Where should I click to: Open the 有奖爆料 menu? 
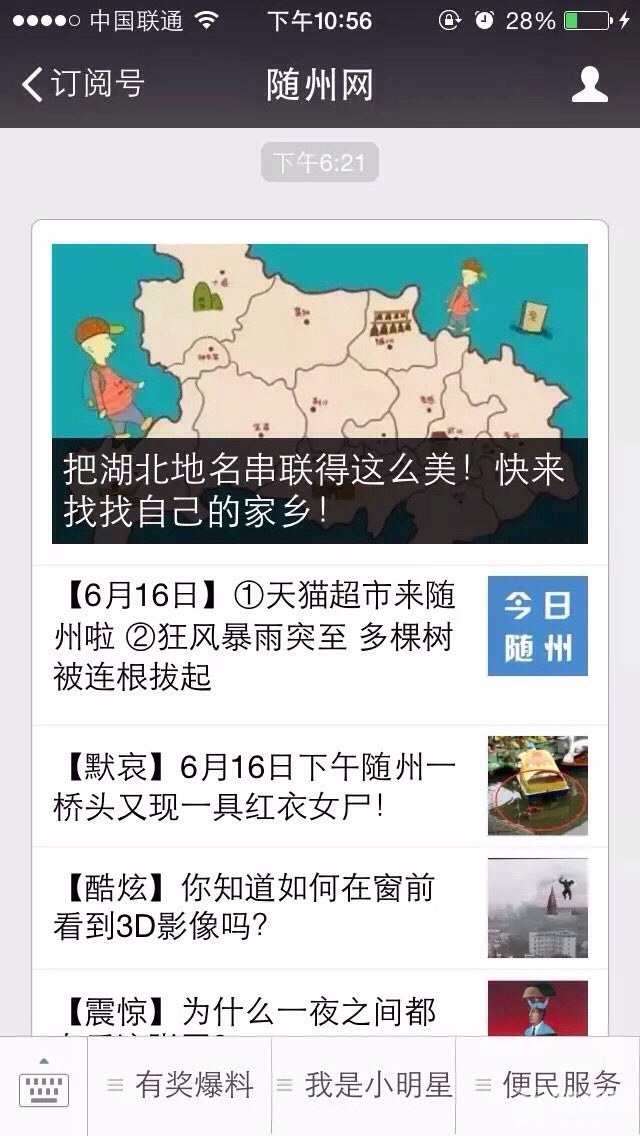180,1086
